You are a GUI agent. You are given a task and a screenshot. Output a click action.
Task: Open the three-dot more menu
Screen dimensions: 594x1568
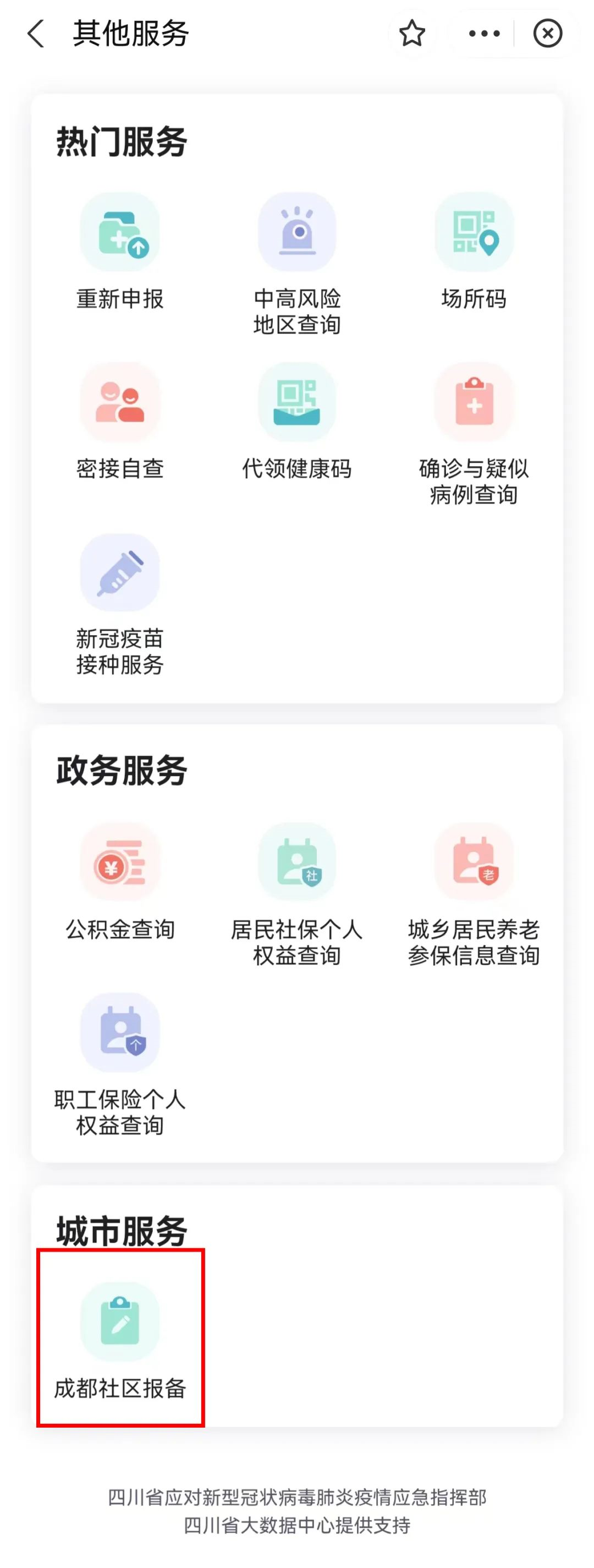coord(484,34)
